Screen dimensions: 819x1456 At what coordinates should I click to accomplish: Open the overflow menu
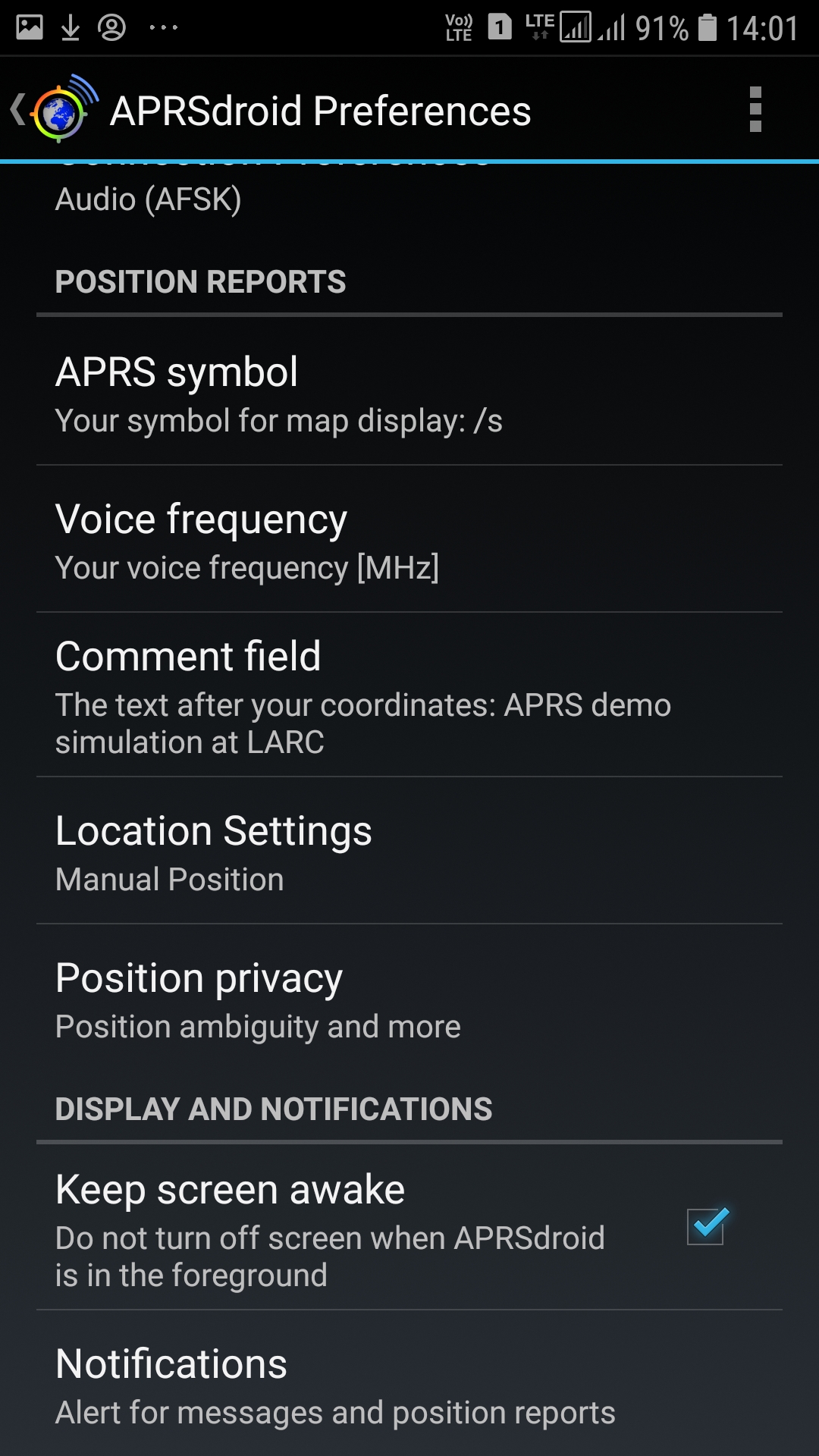755,111
